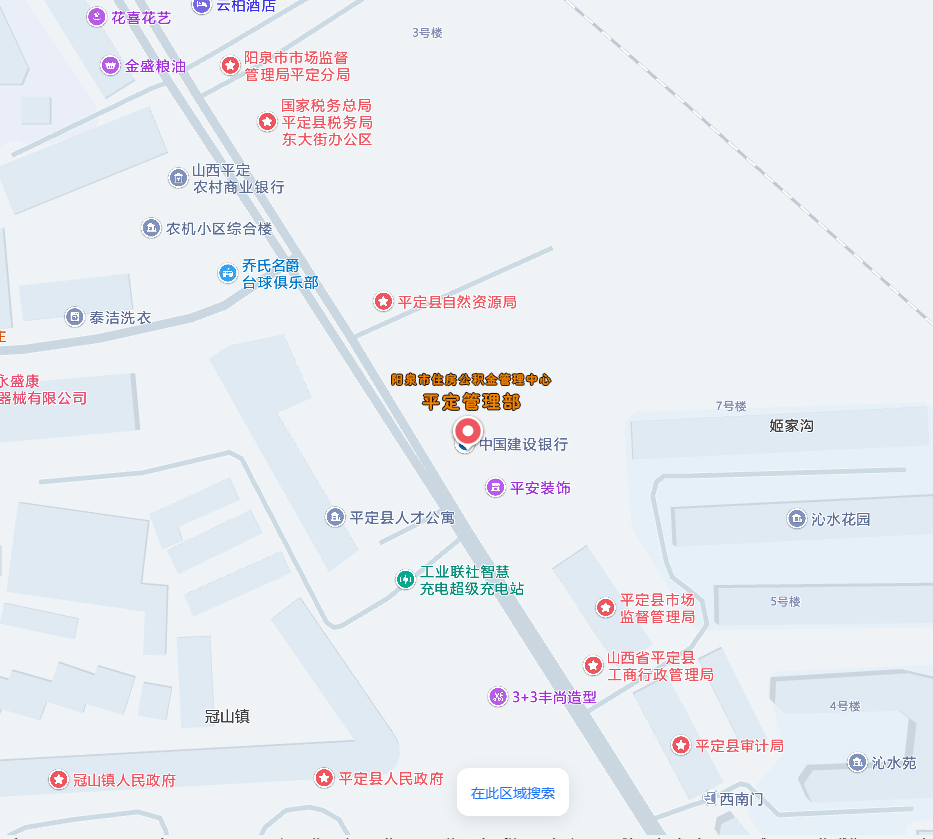
Task: Tap the 平定县人民政府 marker
Action: [324, 778]
